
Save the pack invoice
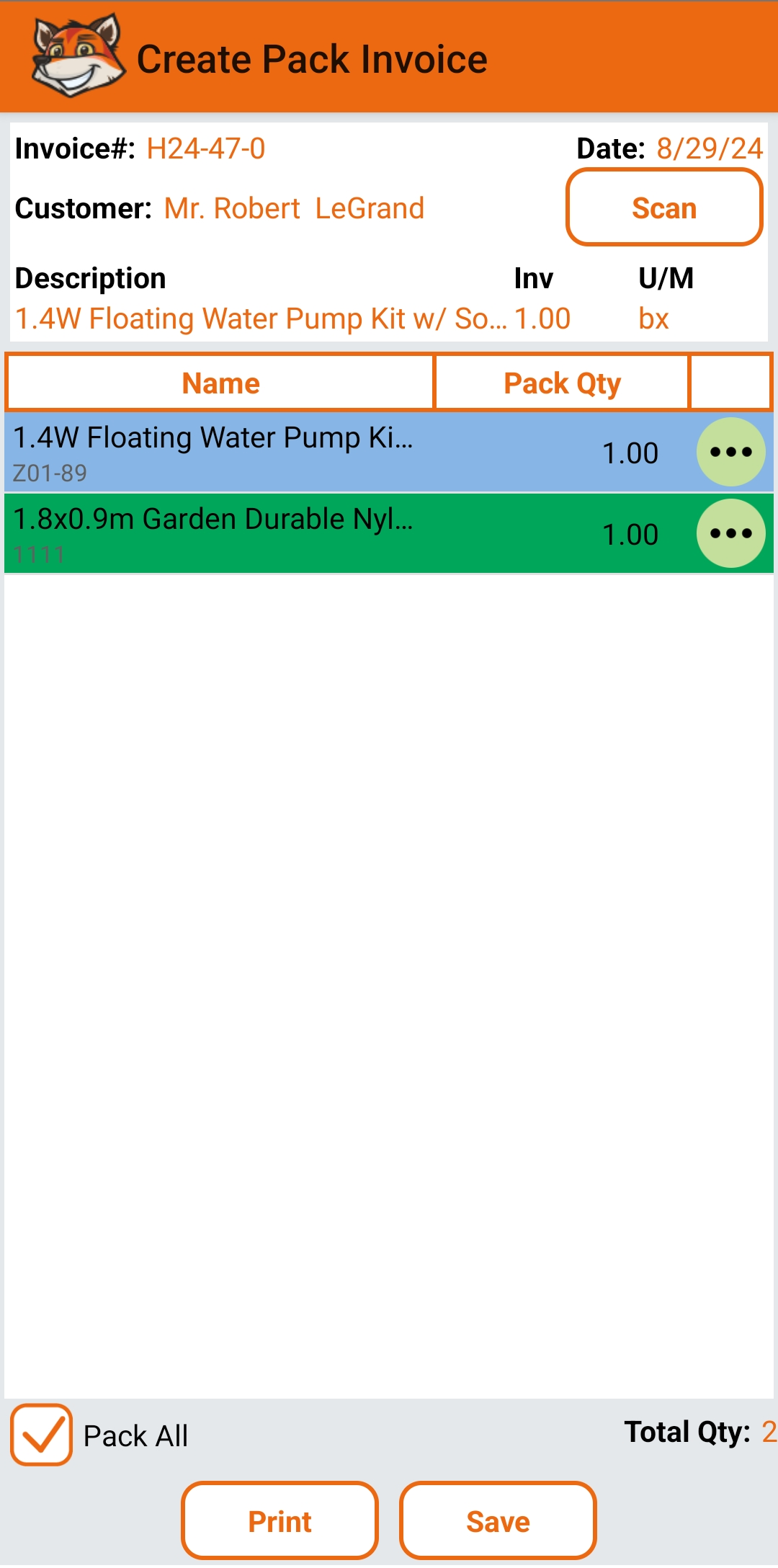pyautogui.click(x=498, y=1521)
